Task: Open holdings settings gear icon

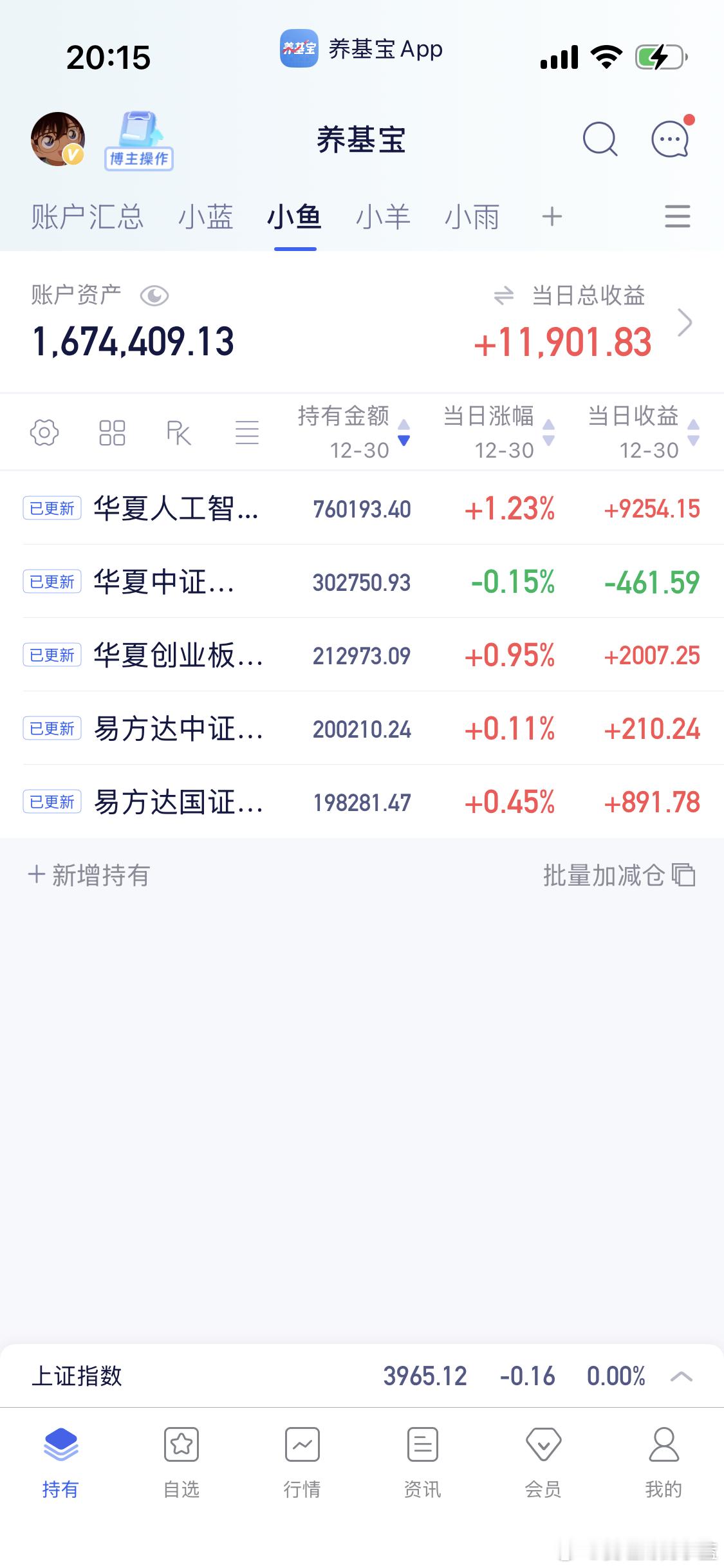Action: (44, 433)
